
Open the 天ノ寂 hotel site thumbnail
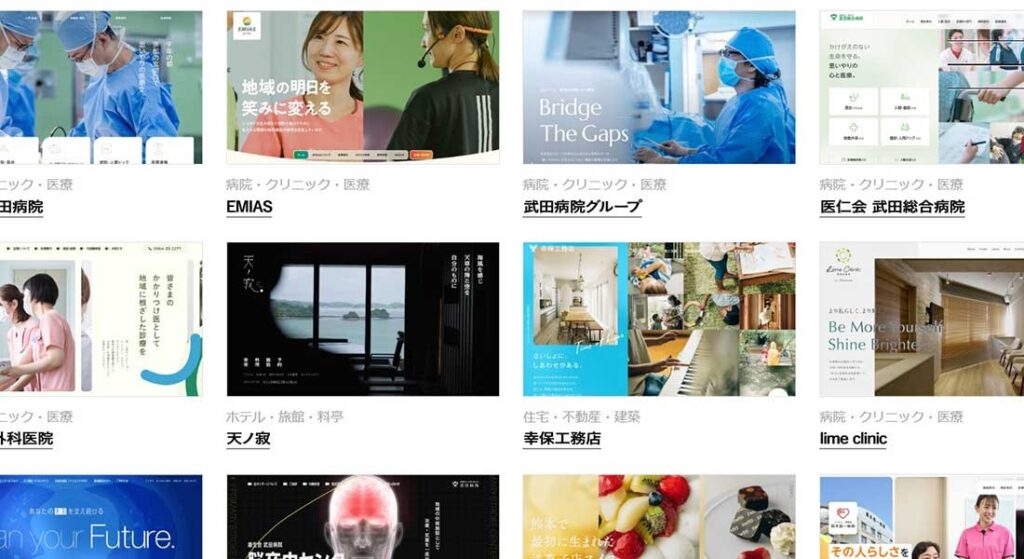[x=362, y=319]
